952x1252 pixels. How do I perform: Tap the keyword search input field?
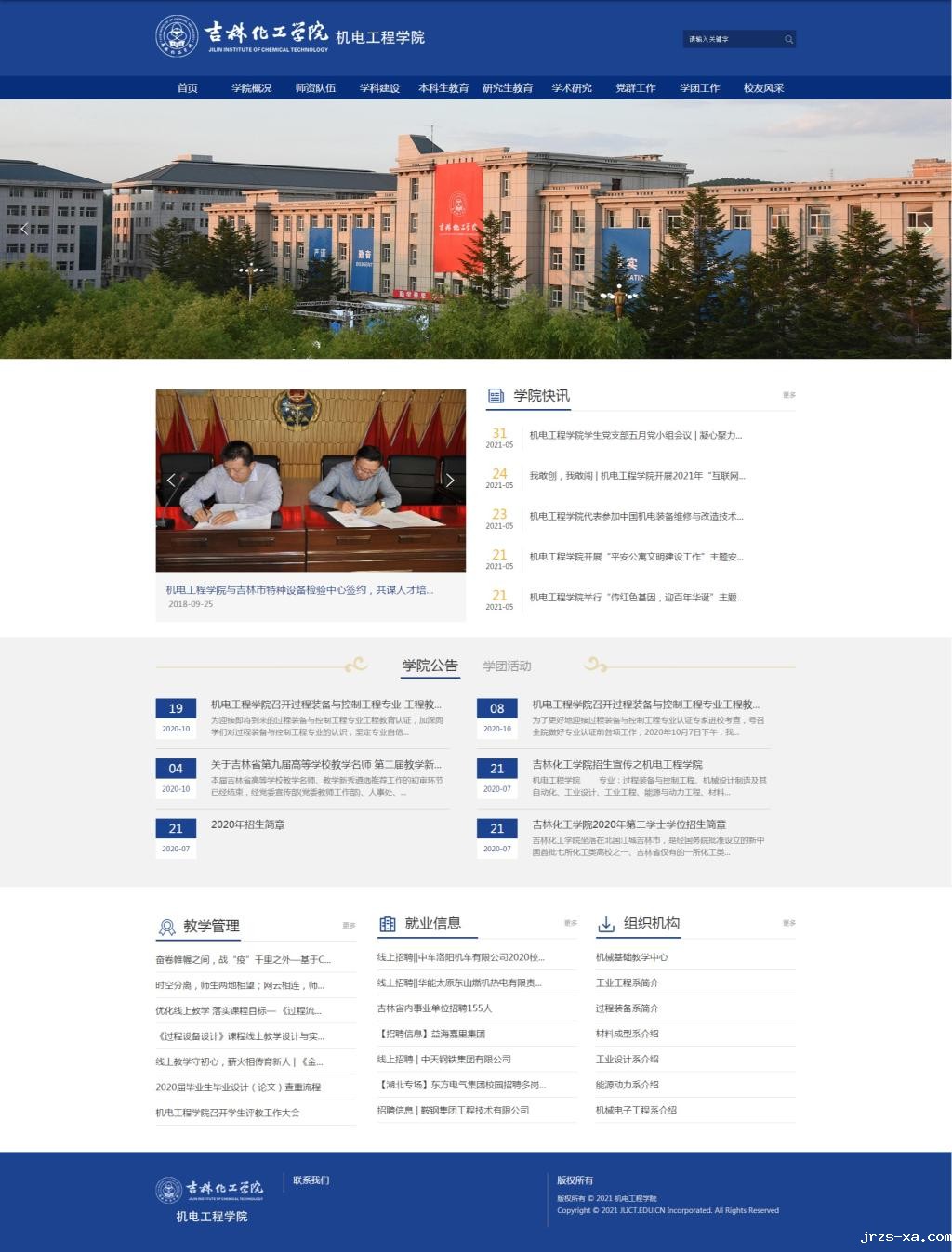point(732,39)
